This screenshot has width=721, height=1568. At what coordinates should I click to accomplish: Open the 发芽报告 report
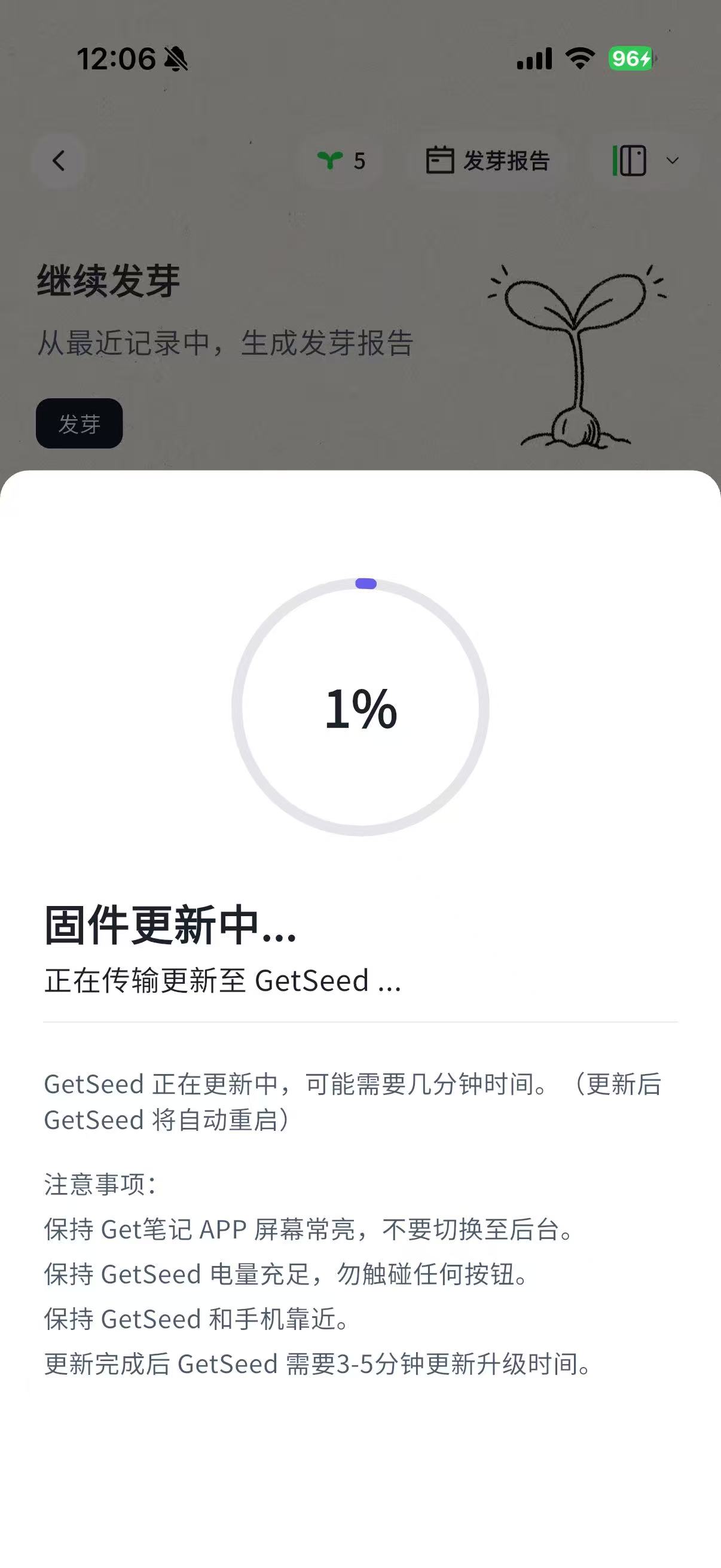(x=488, y=161)
